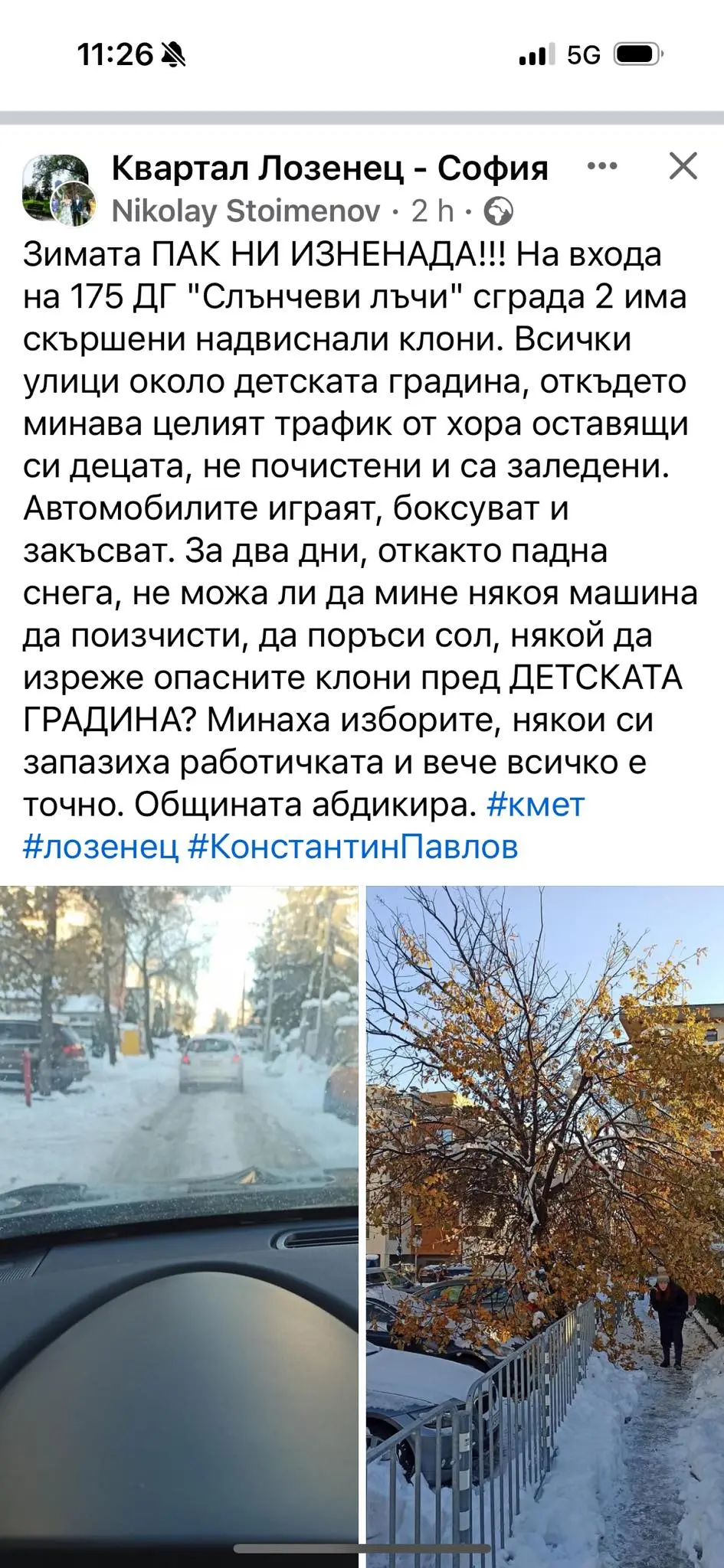Open the group's profile picture

pyautogui.click(x=54, y=184)
